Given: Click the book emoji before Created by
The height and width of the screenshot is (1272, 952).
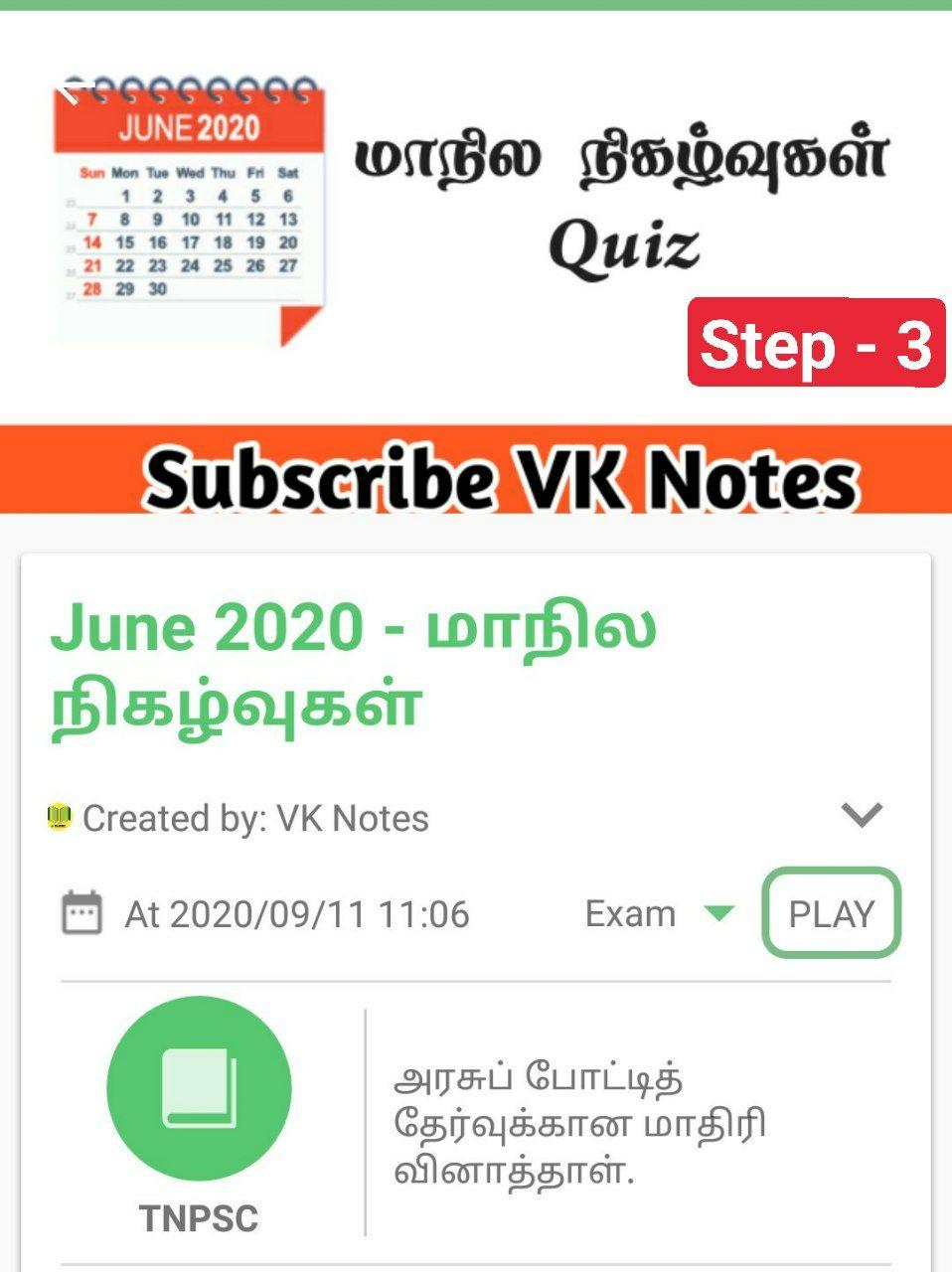Looking at the screenshot, I should click(x=61, y=817).
